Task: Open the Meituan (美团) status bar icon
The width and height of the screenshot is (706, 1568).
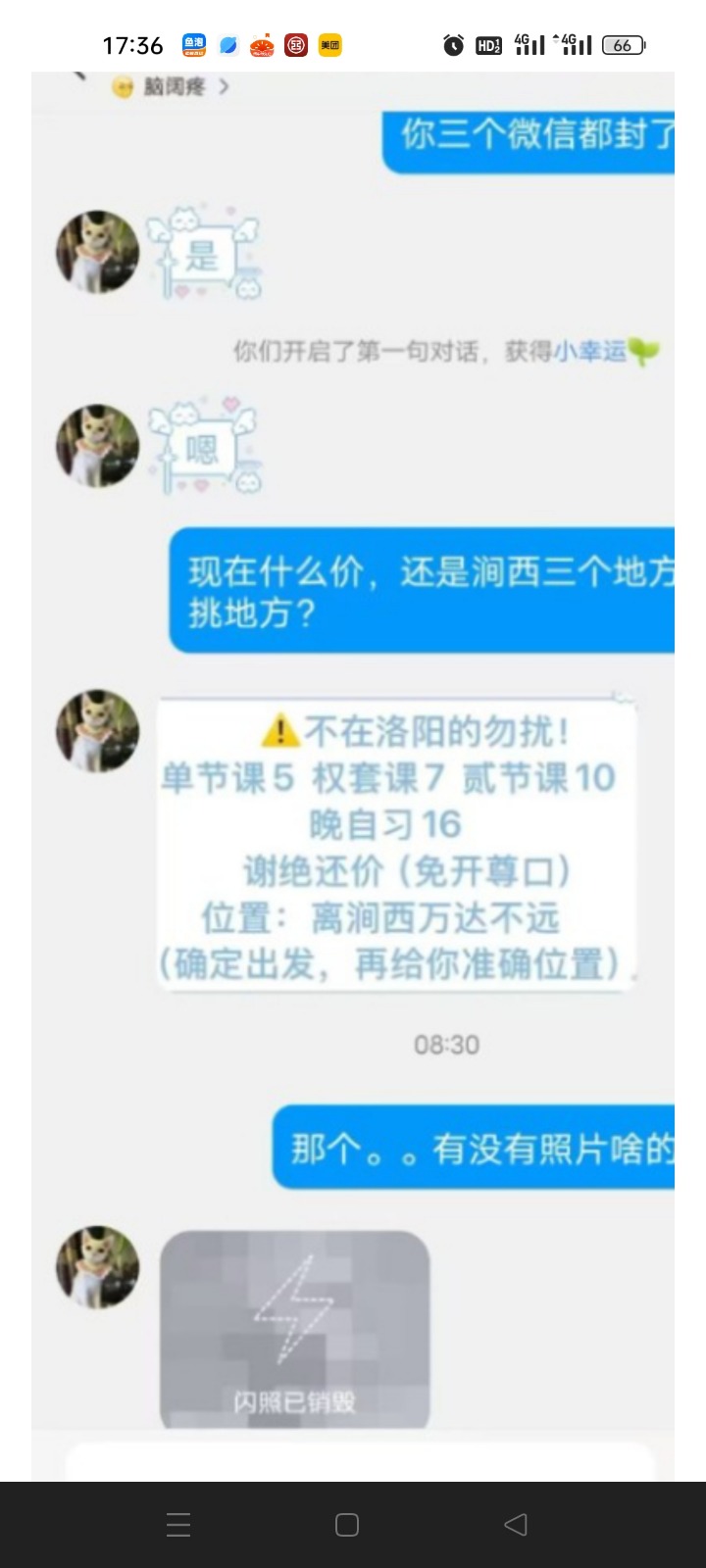Action: tap(331, 44)
